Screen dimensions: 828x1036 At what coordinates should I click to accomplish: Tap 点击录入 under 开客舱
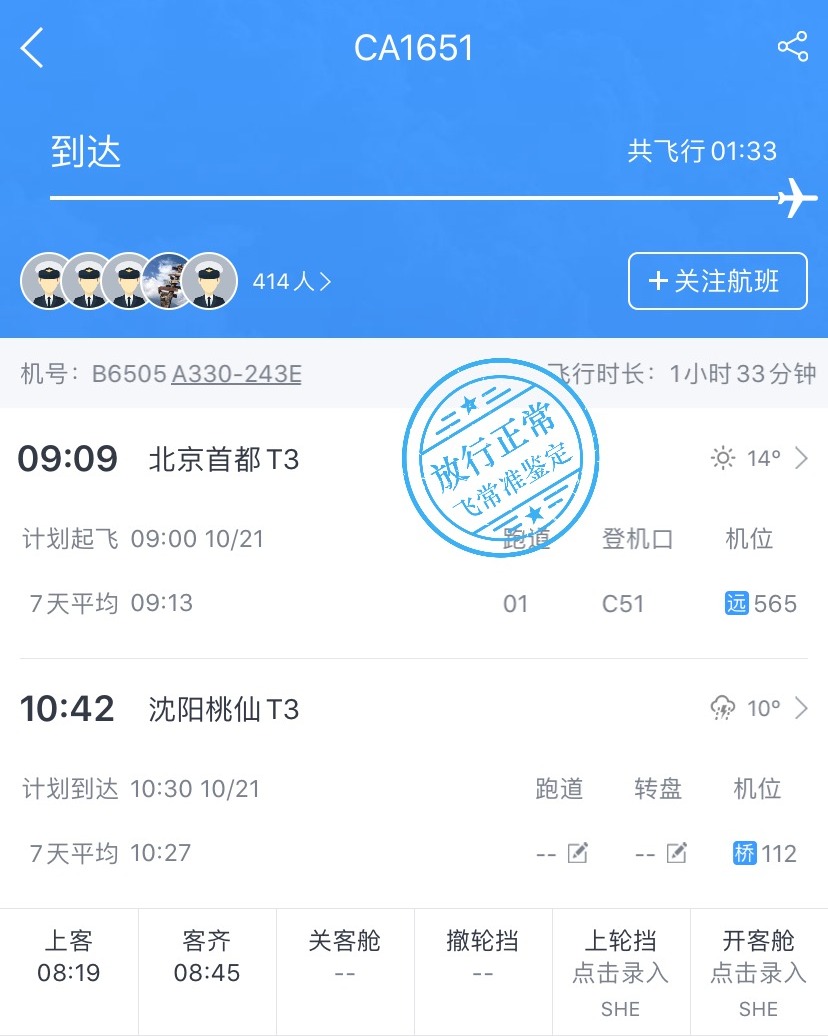[x=758, y=973]
